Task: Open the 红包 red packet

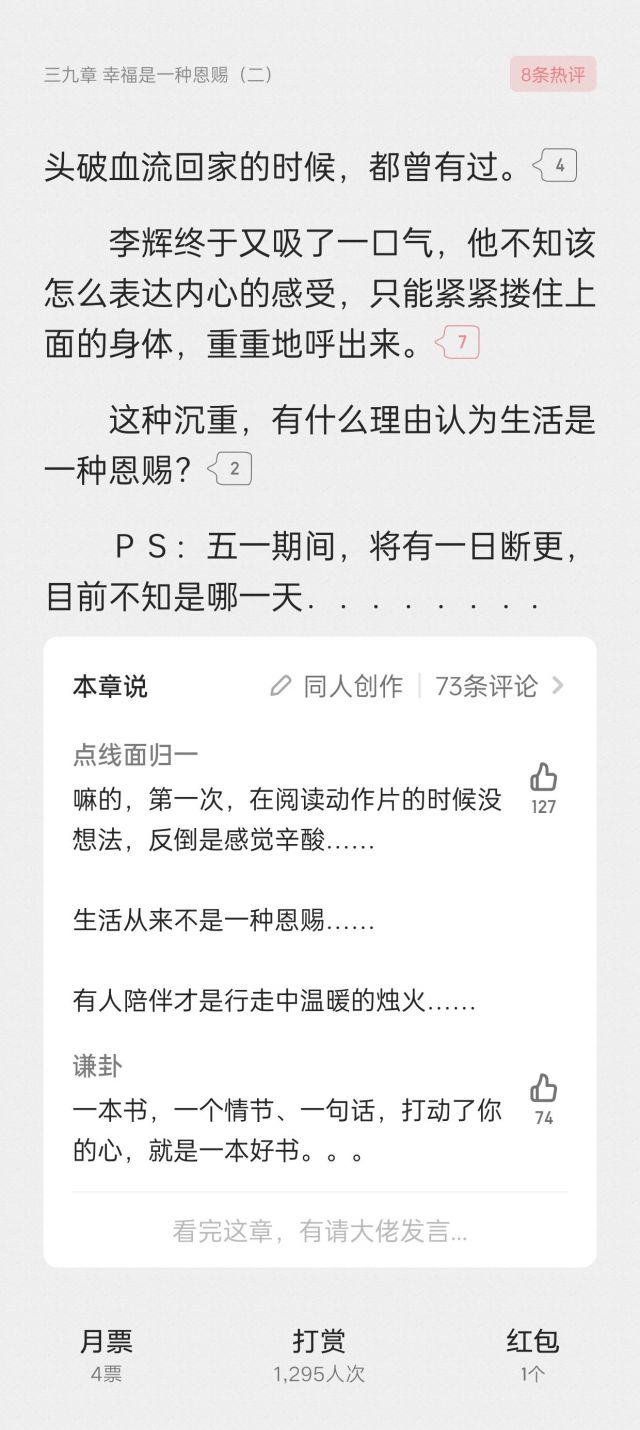Action: (532, 1353)
